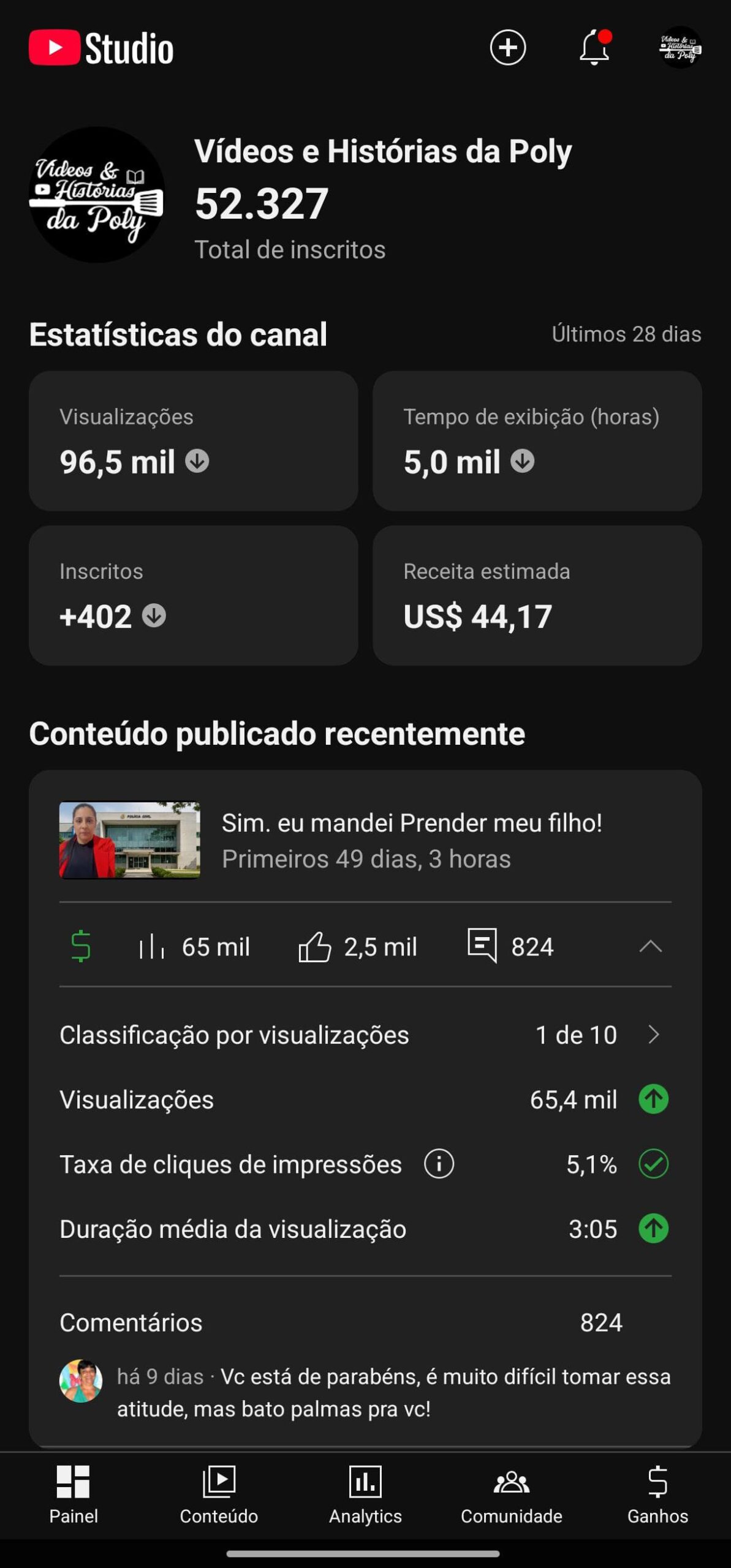Switch to the Painel tab

coord(73,1493)
